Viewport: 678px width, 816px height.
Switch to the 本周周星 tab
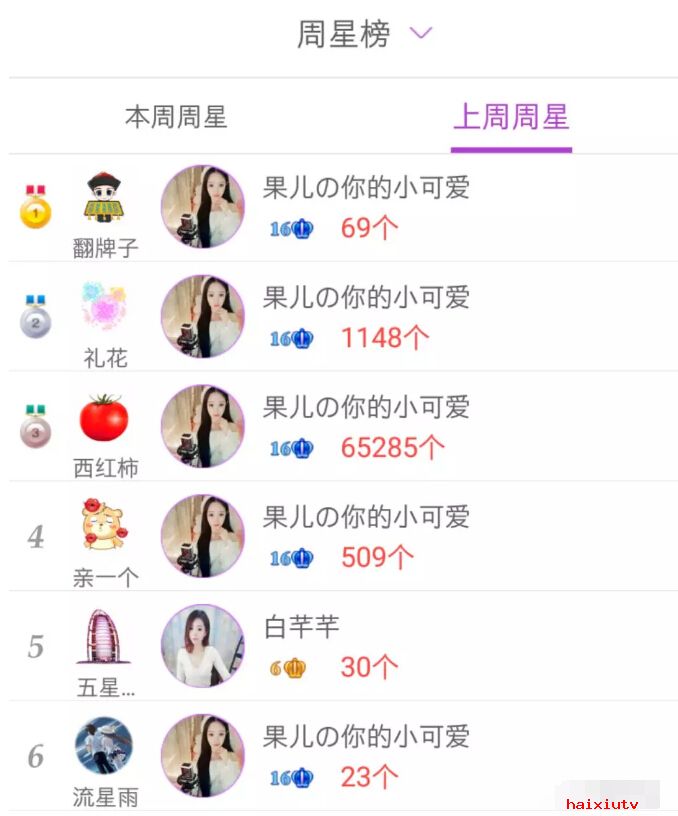point(176,117)
